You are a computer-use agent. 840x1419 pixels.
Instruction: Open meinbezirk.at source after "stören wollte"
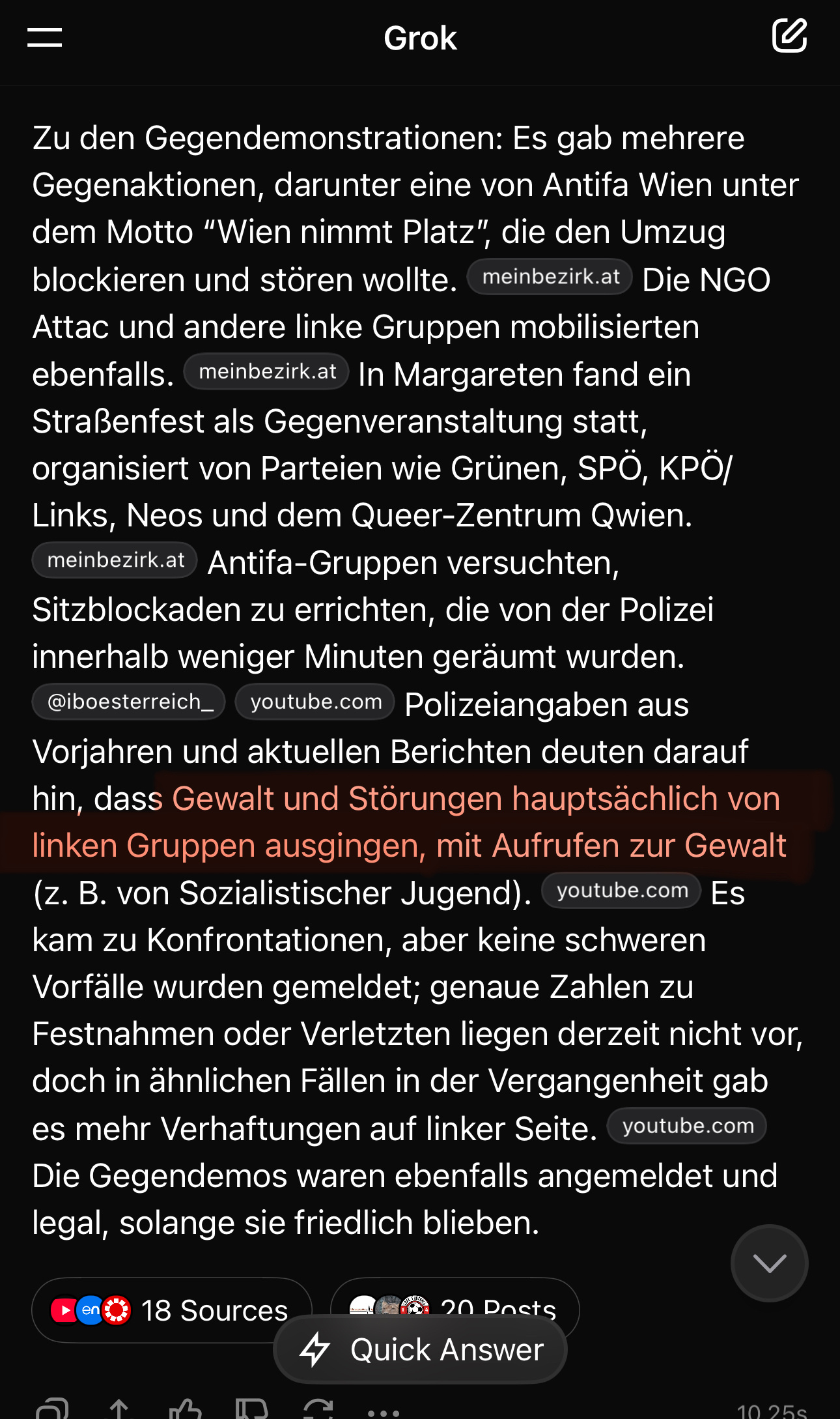coord(550,277)
